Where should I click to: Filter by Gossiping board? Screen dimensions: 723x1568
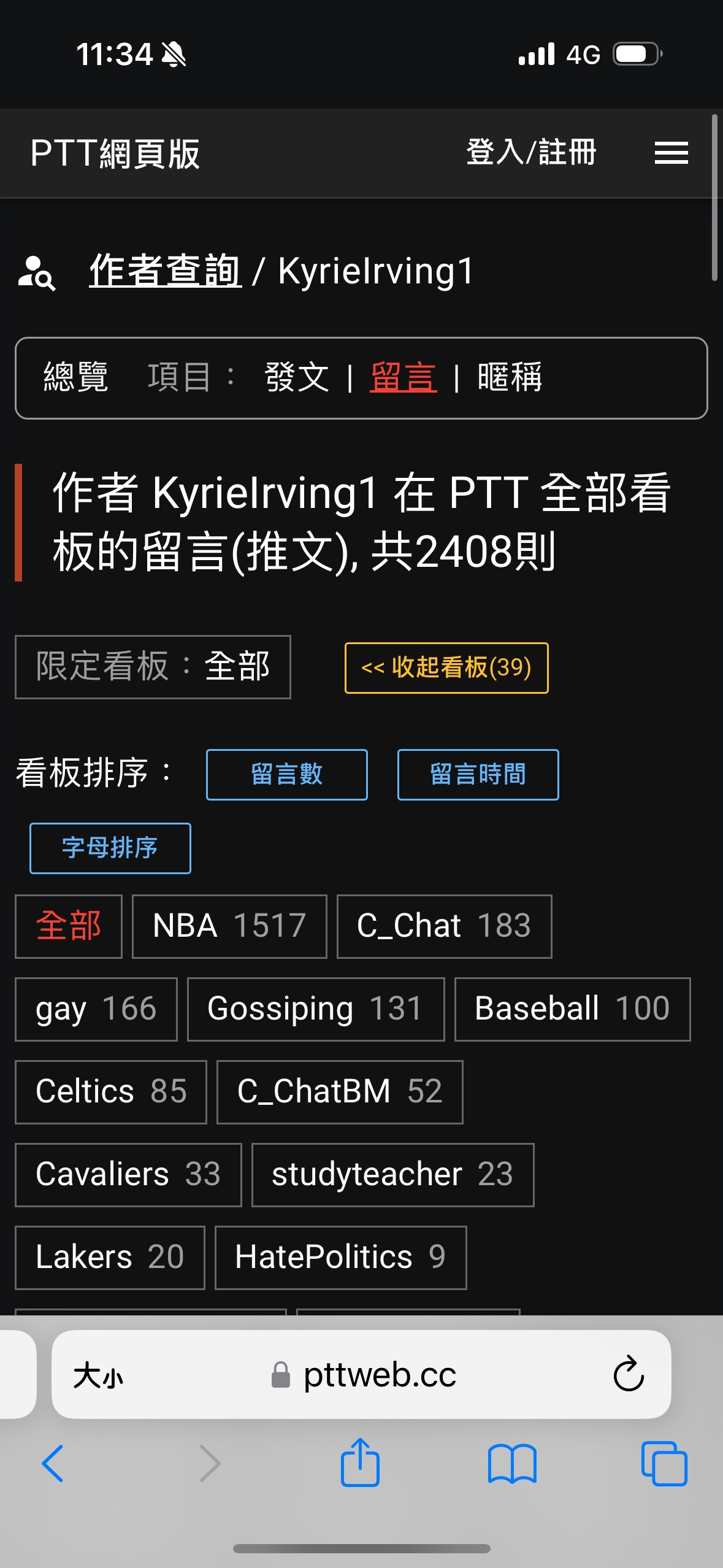(x=315, y=1009)
